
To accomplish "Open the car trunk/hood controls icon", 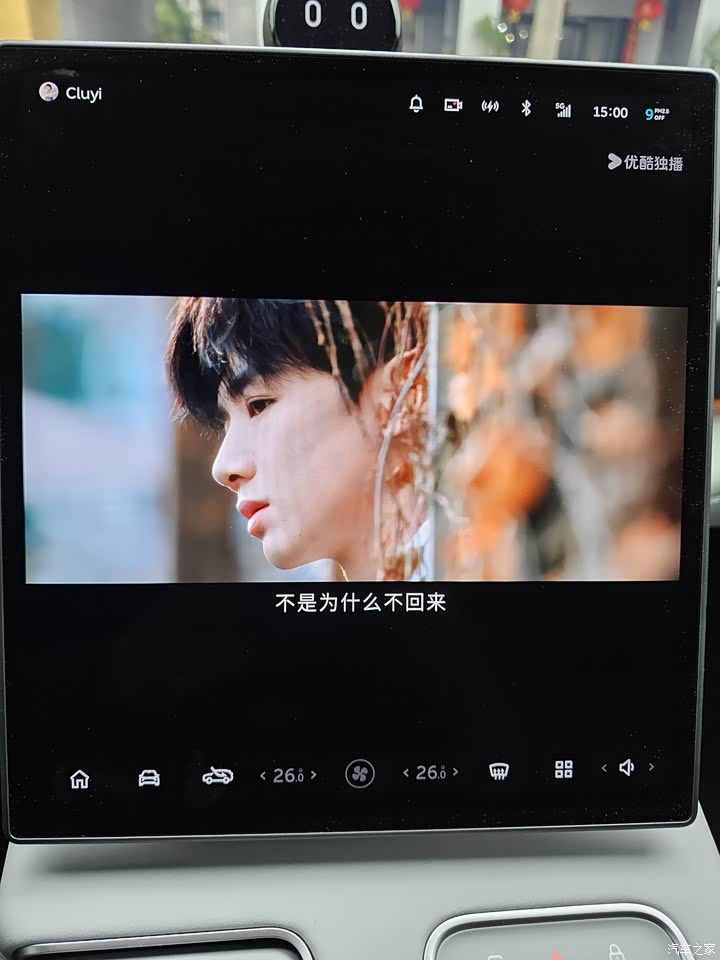I will click(x=217, y=776).
